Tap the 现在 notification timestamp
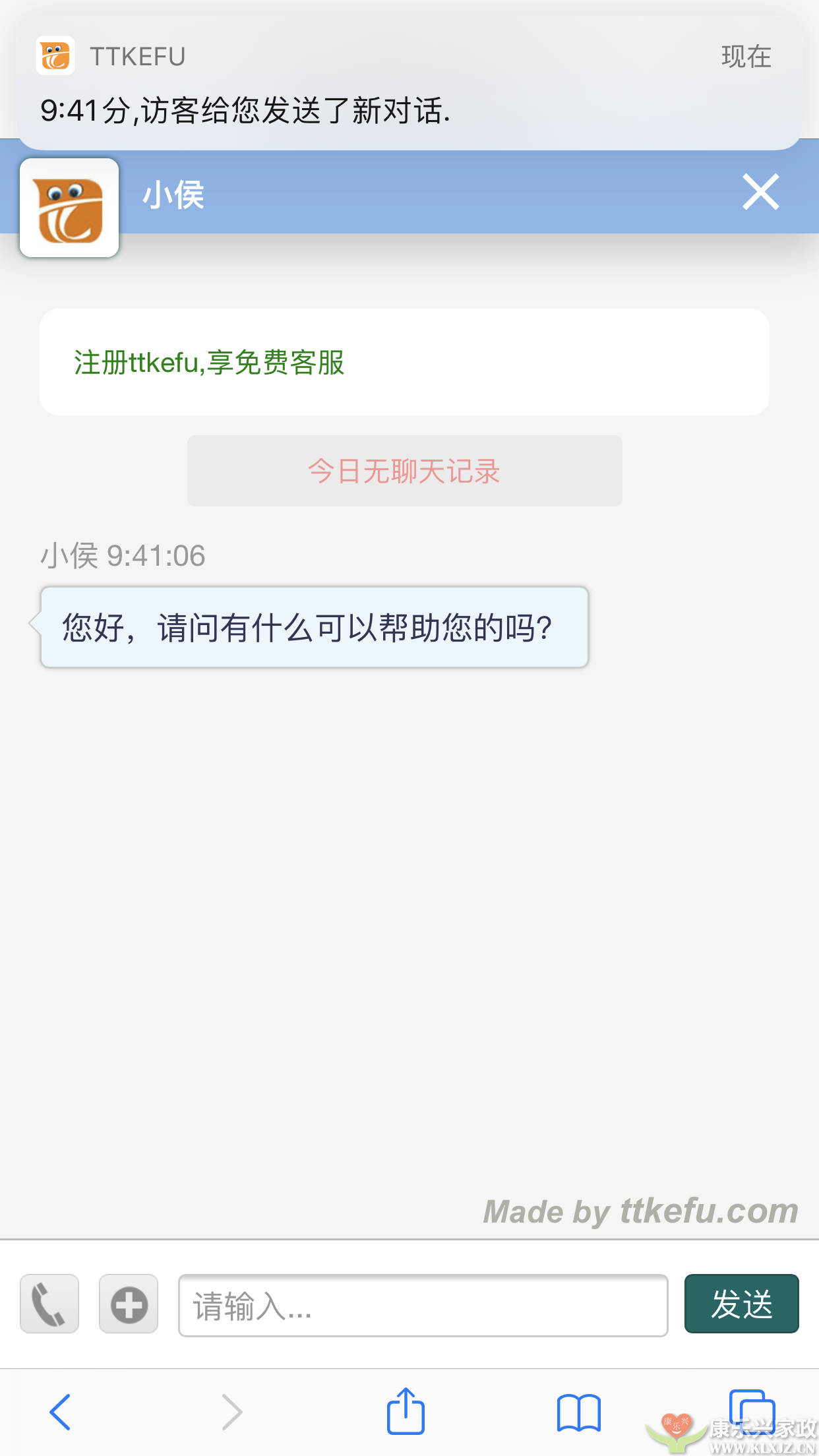Screen dimensions: 819x1456 745,57
